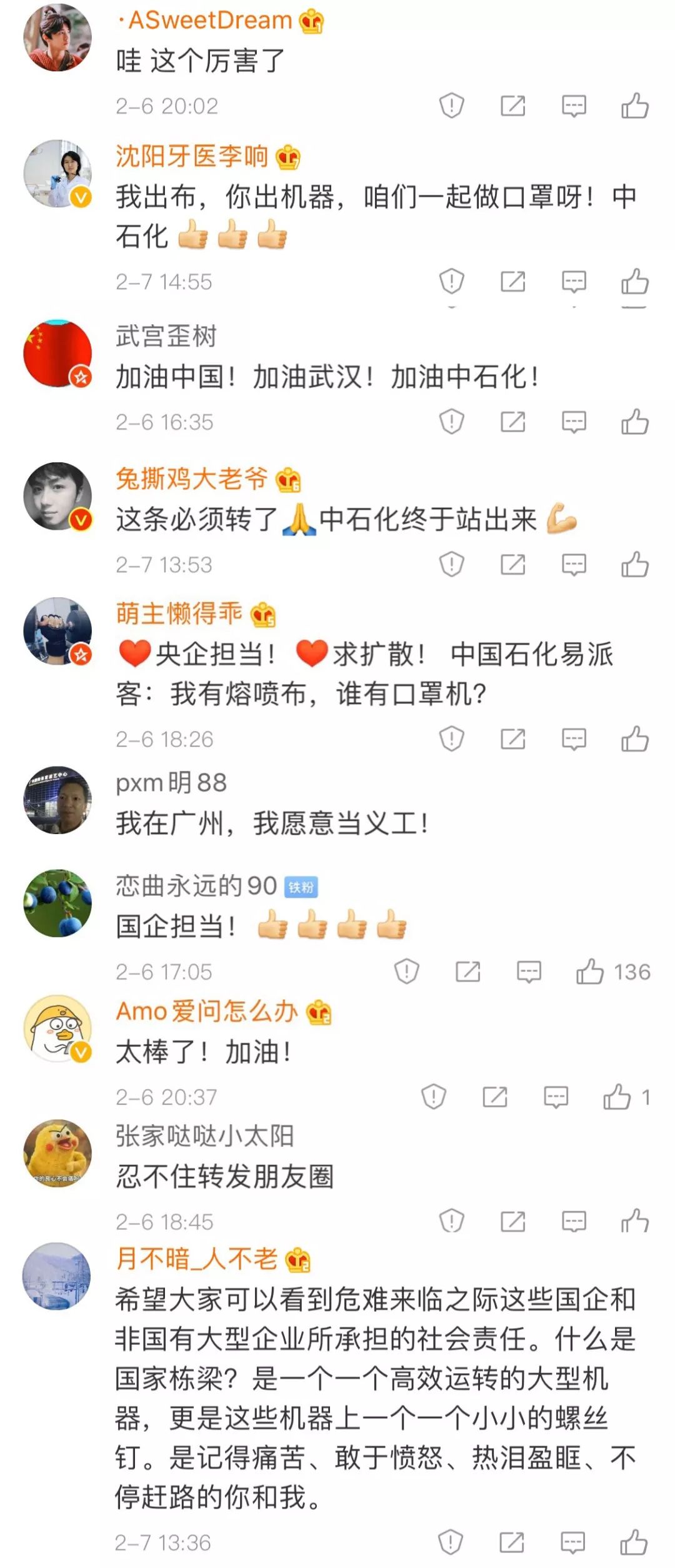
Task: Like the comment by 沈阳牙医李响
Action: [x=634, y=282]
